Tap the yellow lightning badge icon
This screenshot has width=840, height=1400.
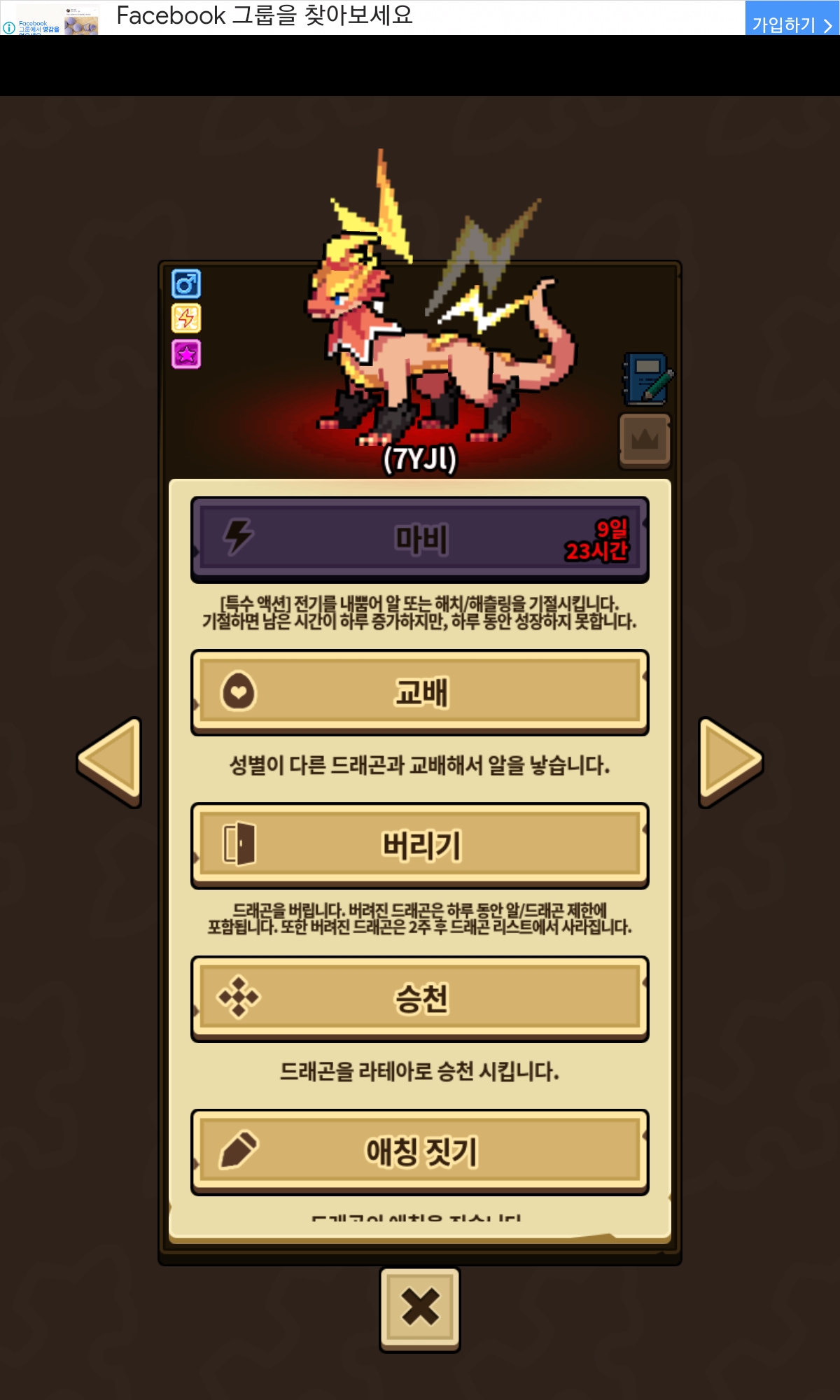(186, 318)
